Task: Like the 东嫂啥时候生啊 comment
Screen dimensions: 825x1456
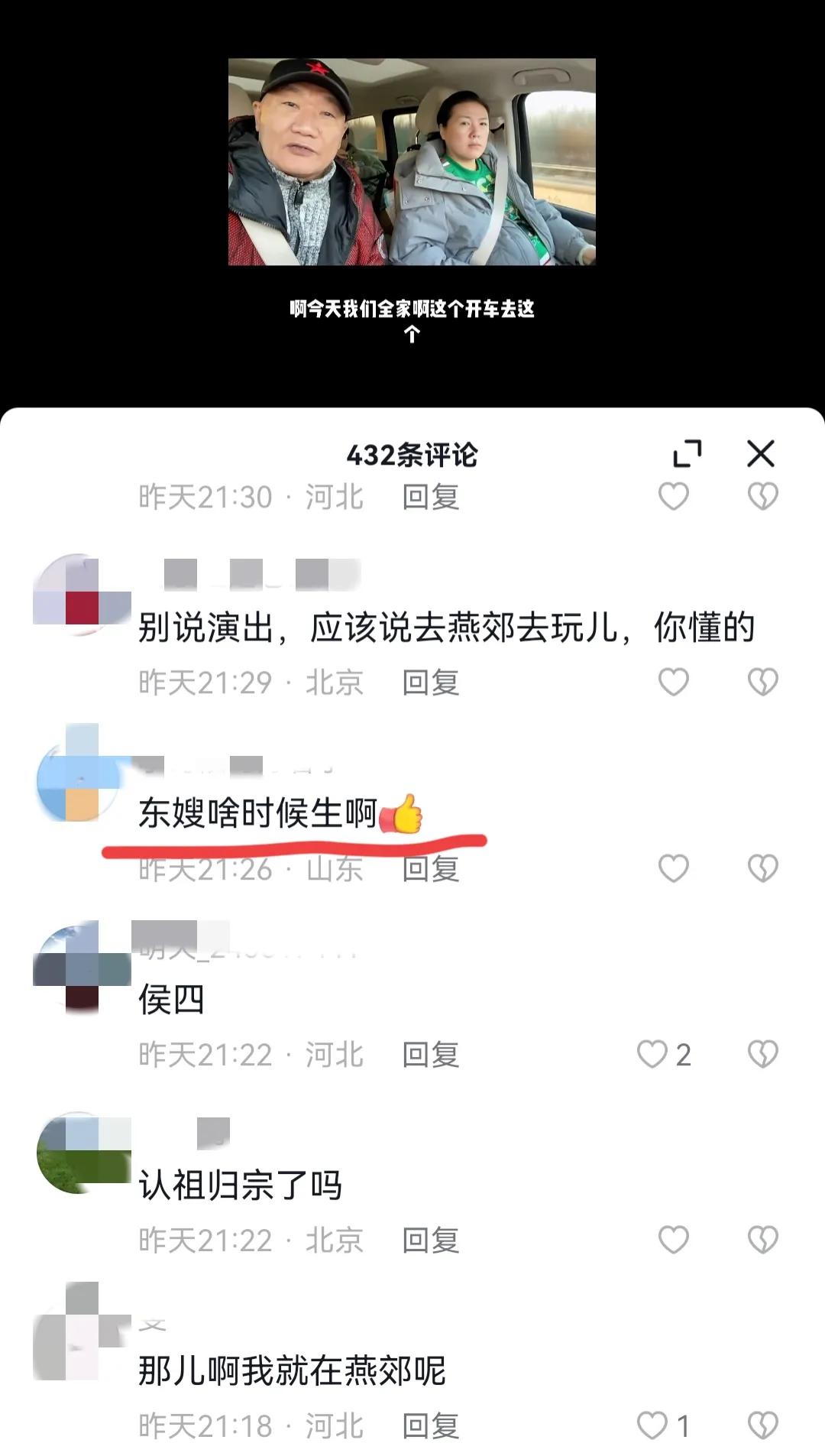Action: 674,868
